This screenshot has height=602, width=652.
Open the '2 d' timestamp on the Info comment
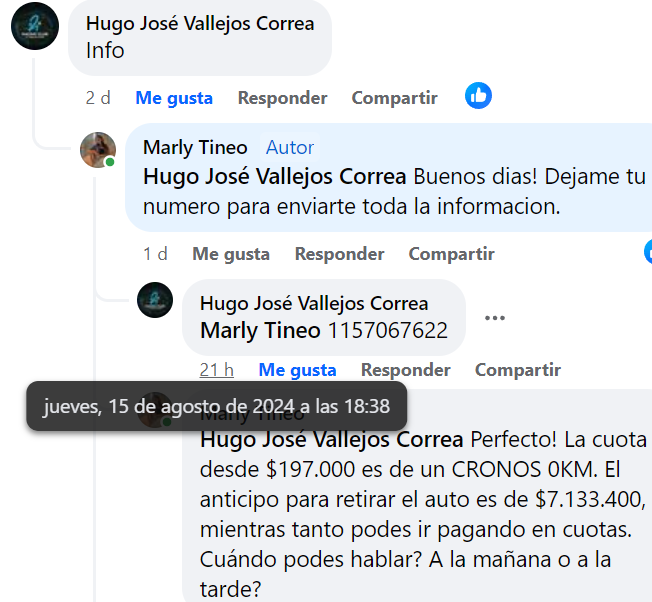pyautogui.click(x=98, y=97)
